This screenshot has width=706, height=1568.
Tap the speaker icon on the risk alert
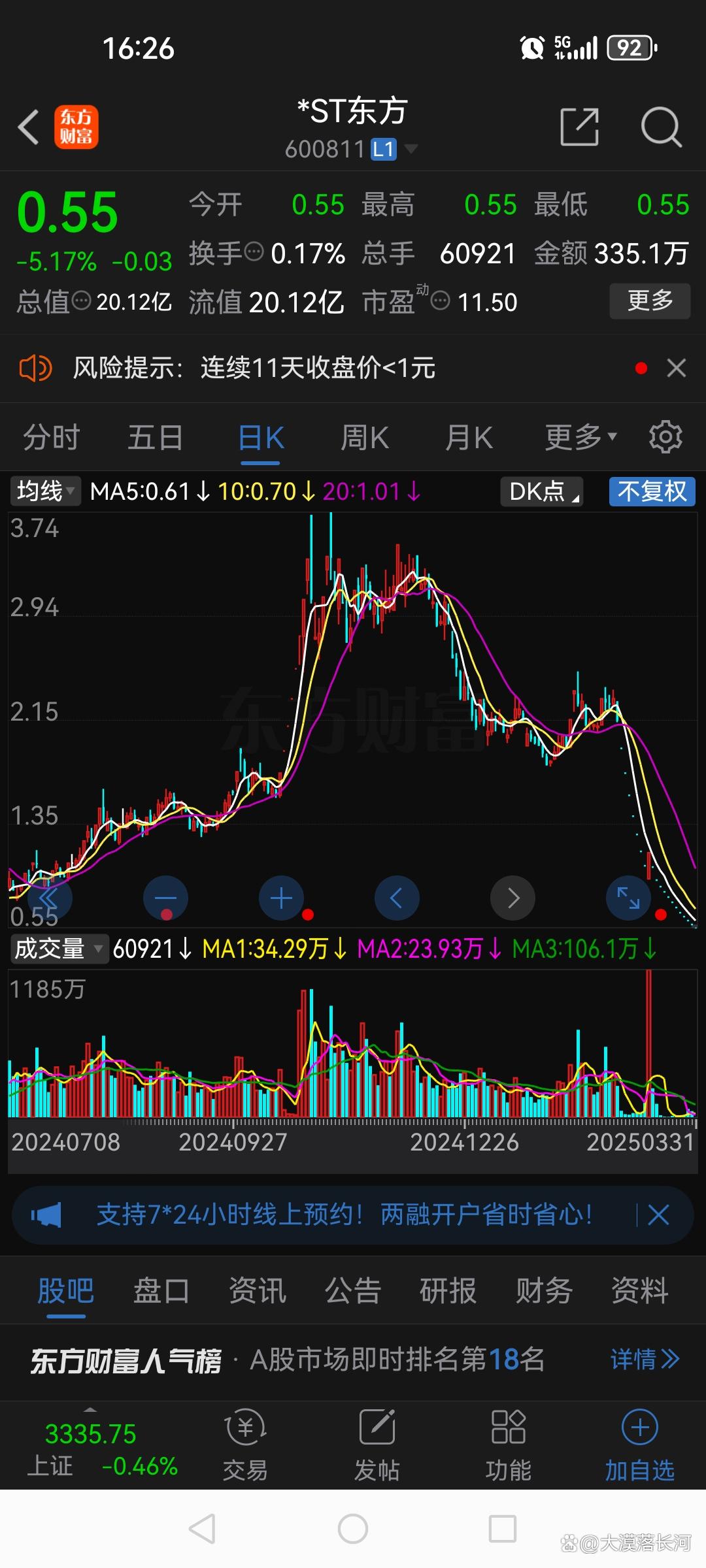(35, 368)
